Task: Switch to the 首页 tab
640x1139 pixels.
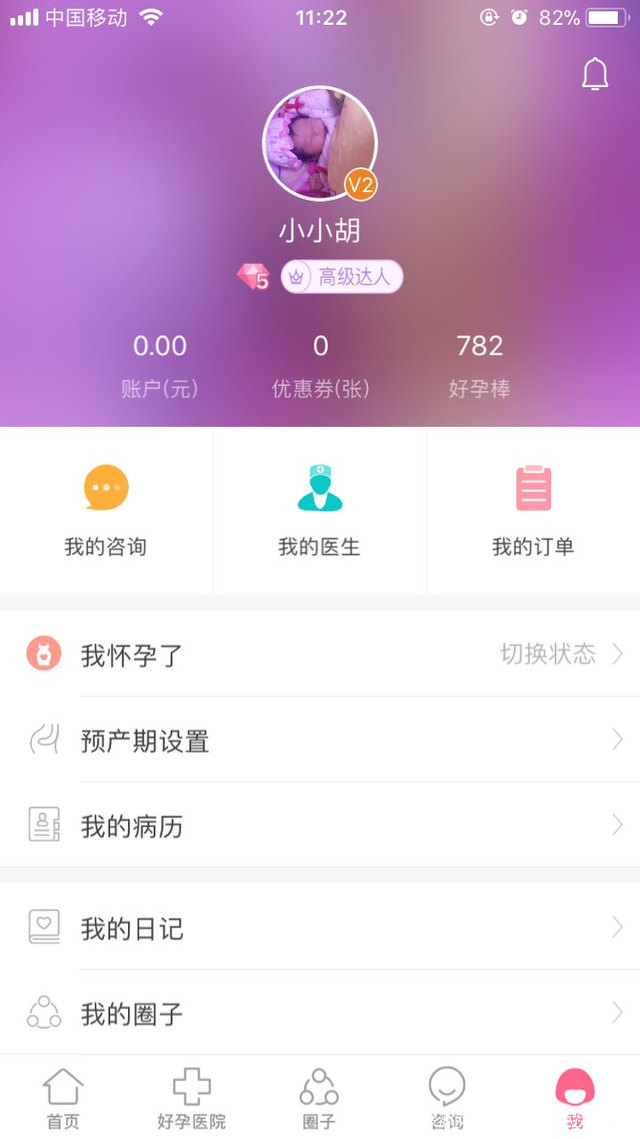Action: 63,1098
